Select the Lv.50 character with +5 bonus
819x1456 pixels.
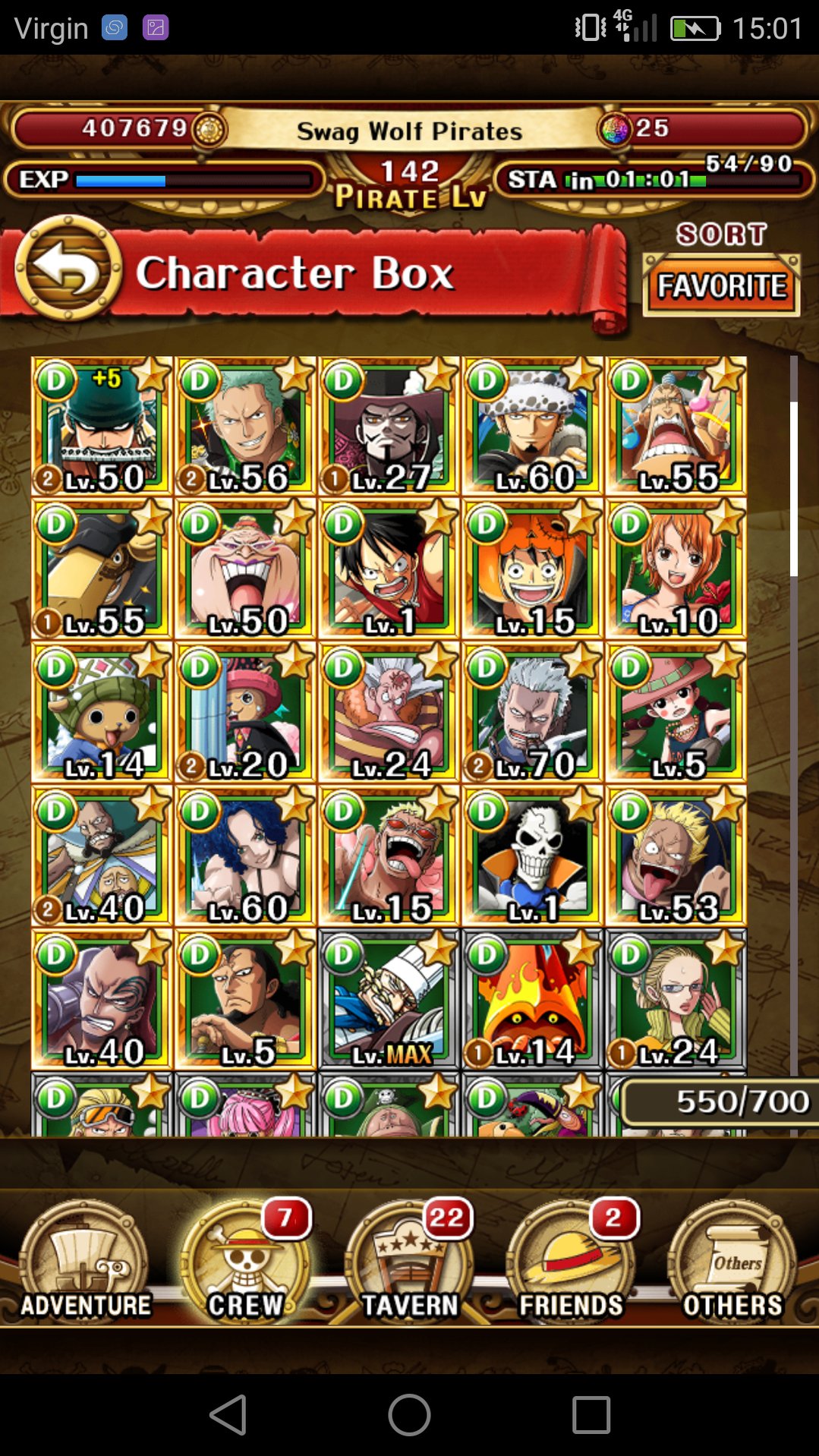click(x=102, y=426)
